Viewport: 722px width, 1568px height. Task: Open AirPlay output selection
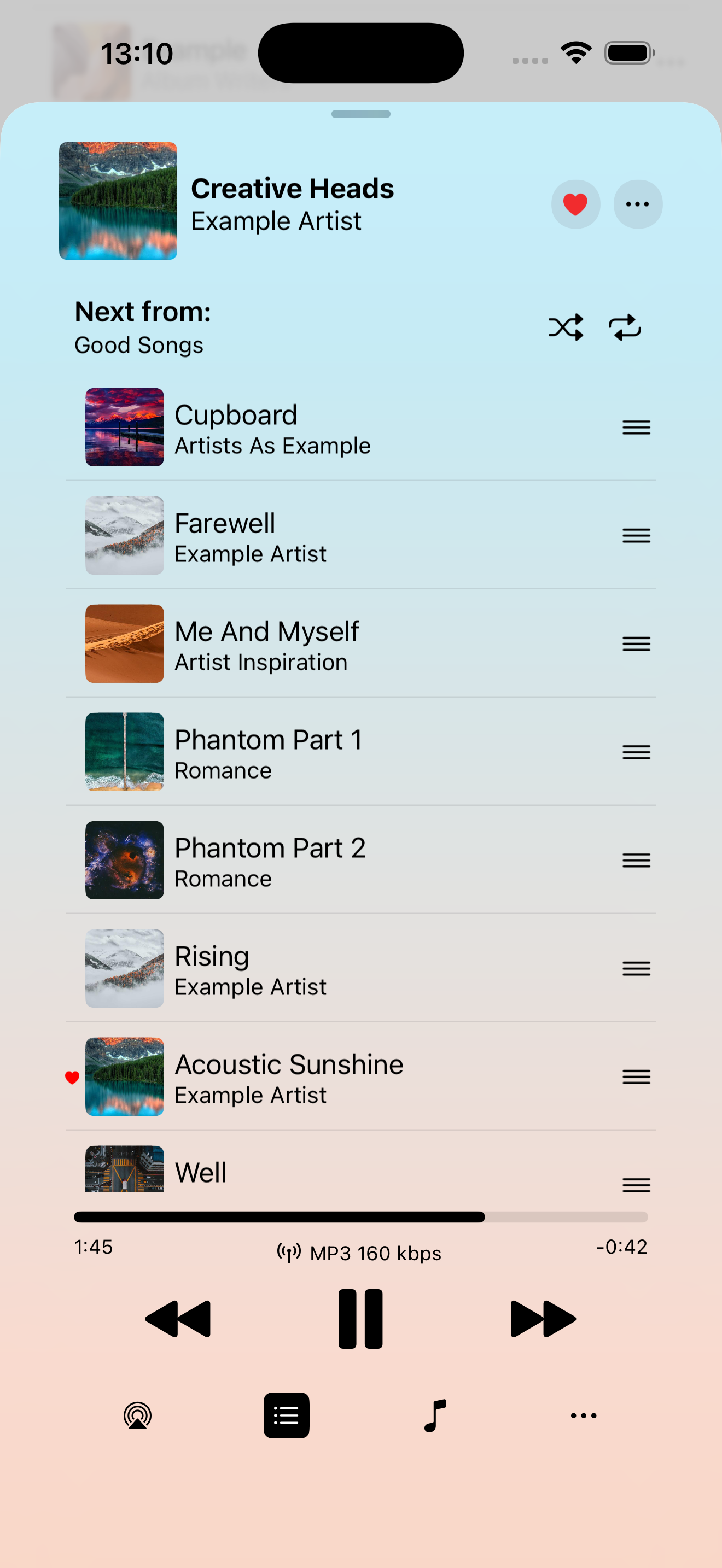138,1415
